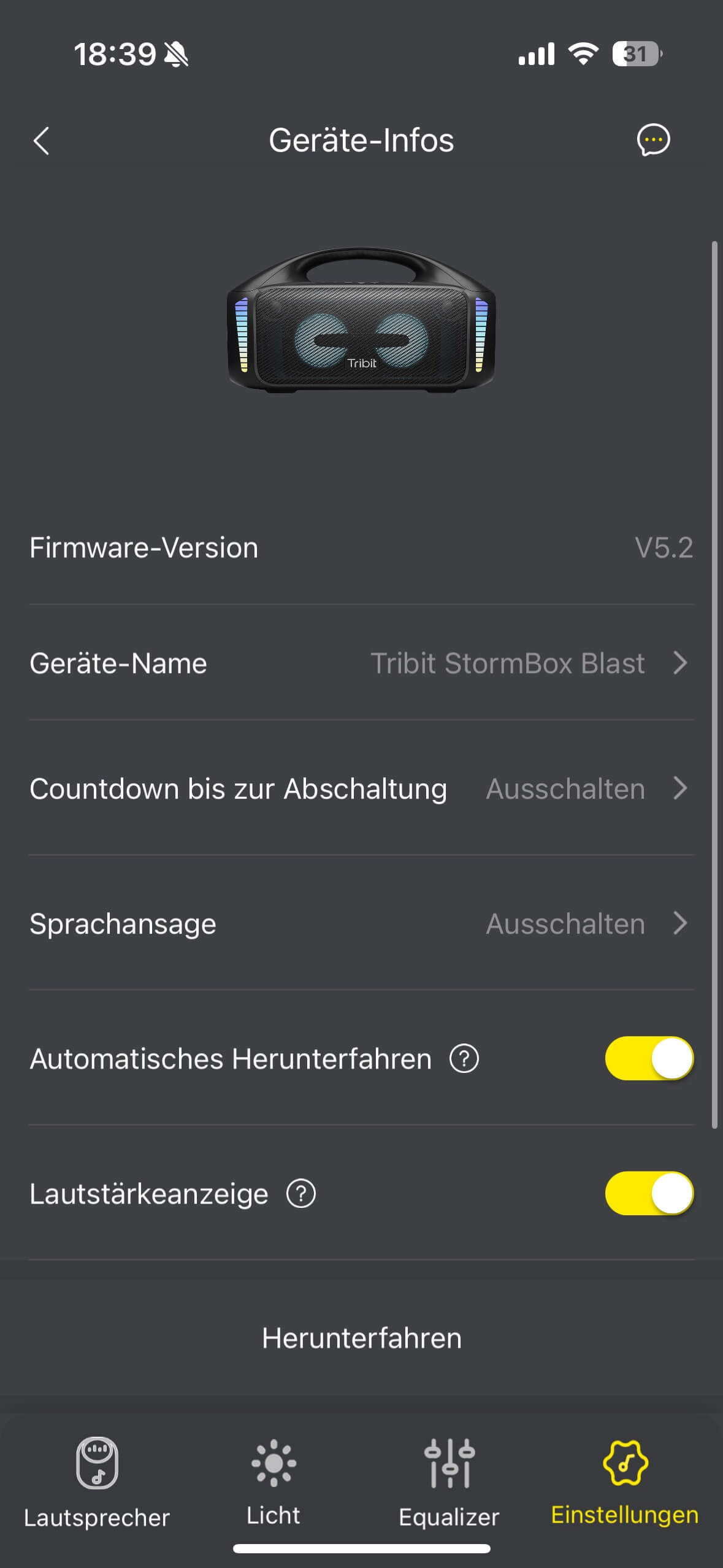Tap the Herunterfahren button
The width and height of the screenshot is (723, 1568).
[361, 1338]
